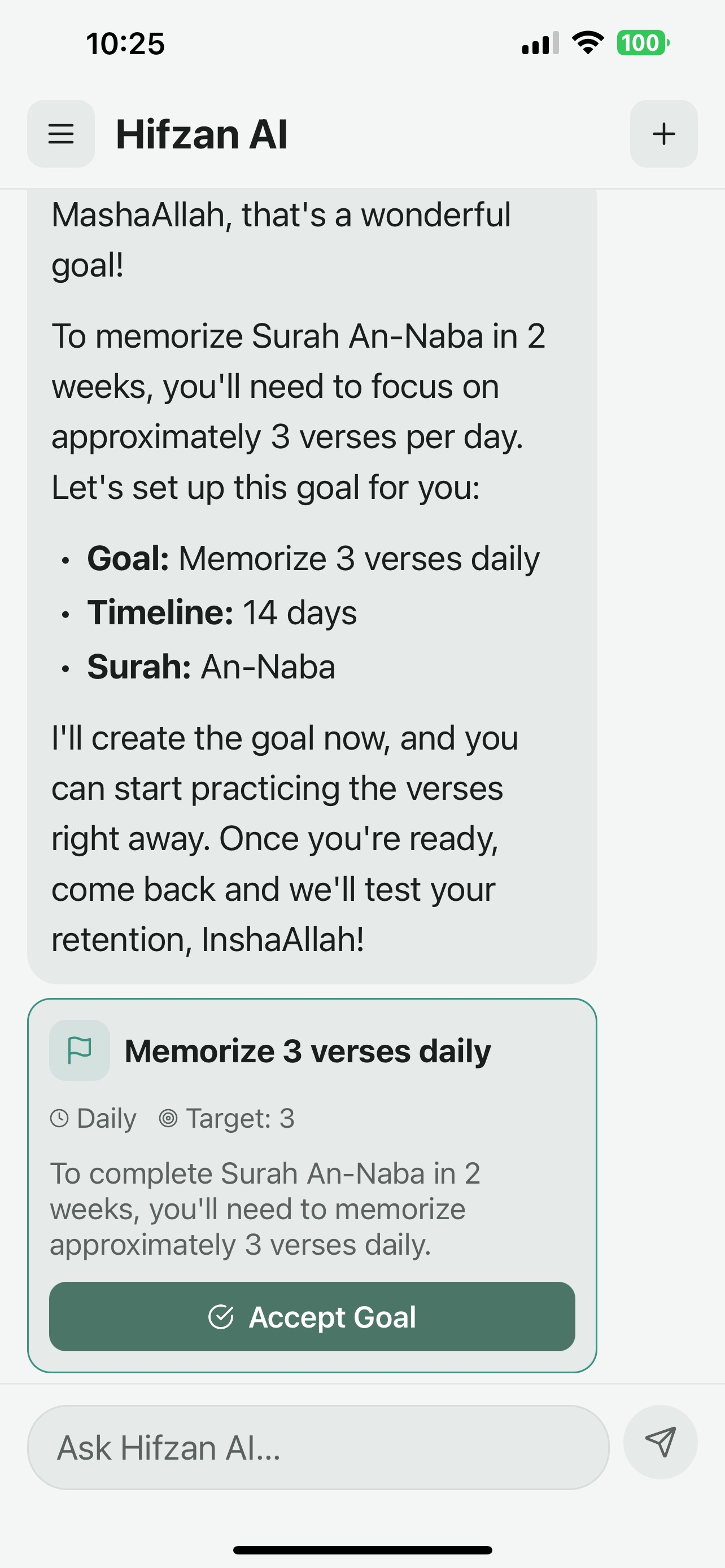Open the hamburger navigation menu
The height and width of the screenshot is (1568, 725).
[x=60, y=134]
